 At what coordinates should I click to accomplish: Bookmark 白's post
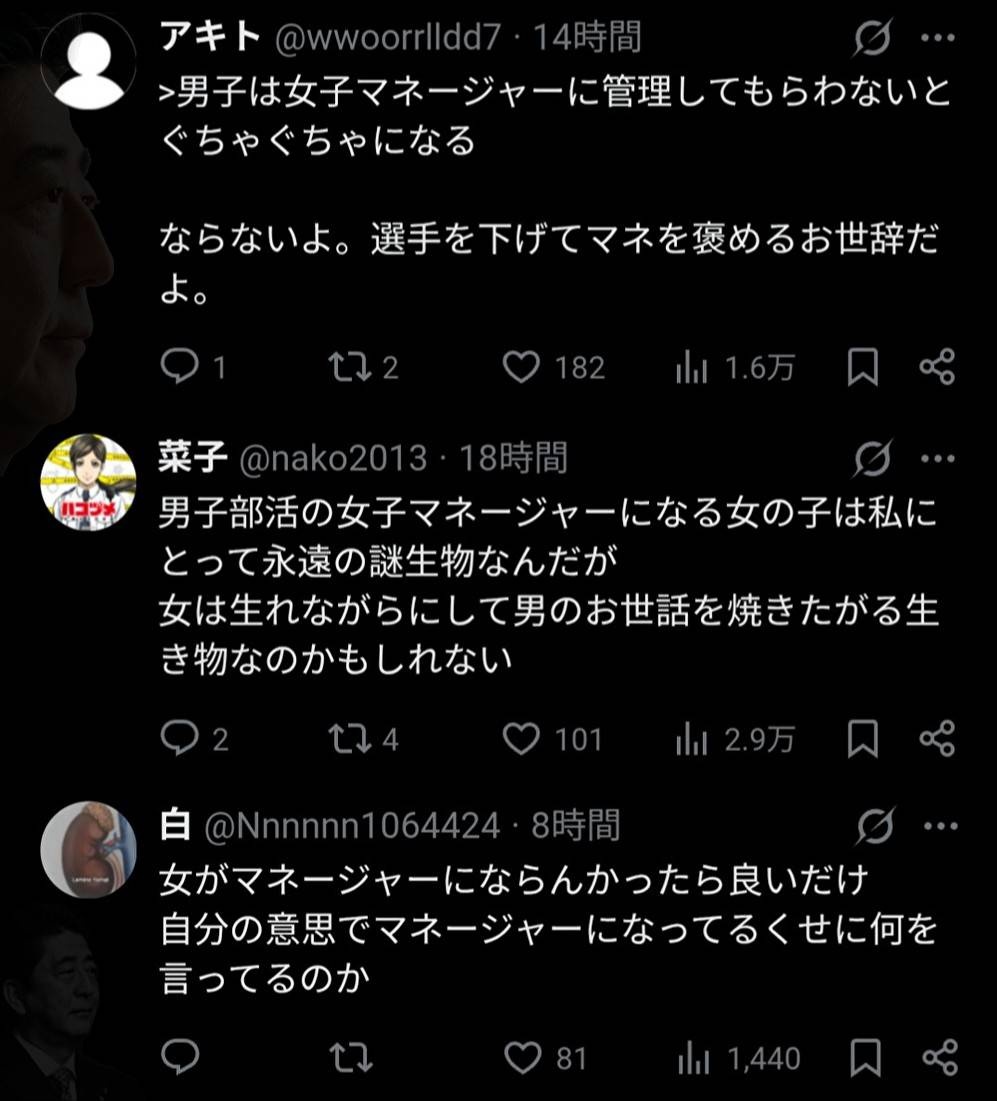tap(863, 1057)
